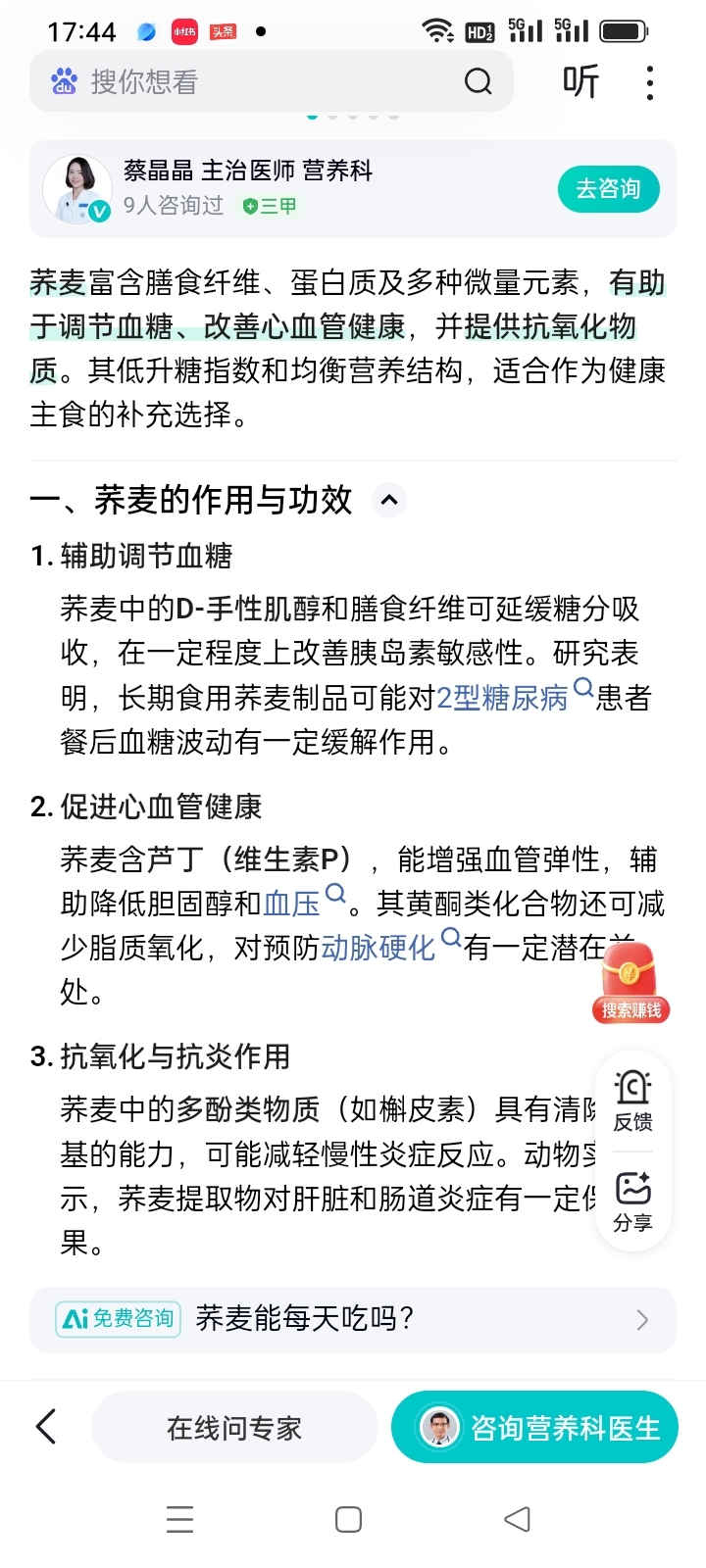The width and height of the screenshot is (706, 1568).
Task: Open doctor 蔡晶晶's profile card
Action: (x=245, y=188)
